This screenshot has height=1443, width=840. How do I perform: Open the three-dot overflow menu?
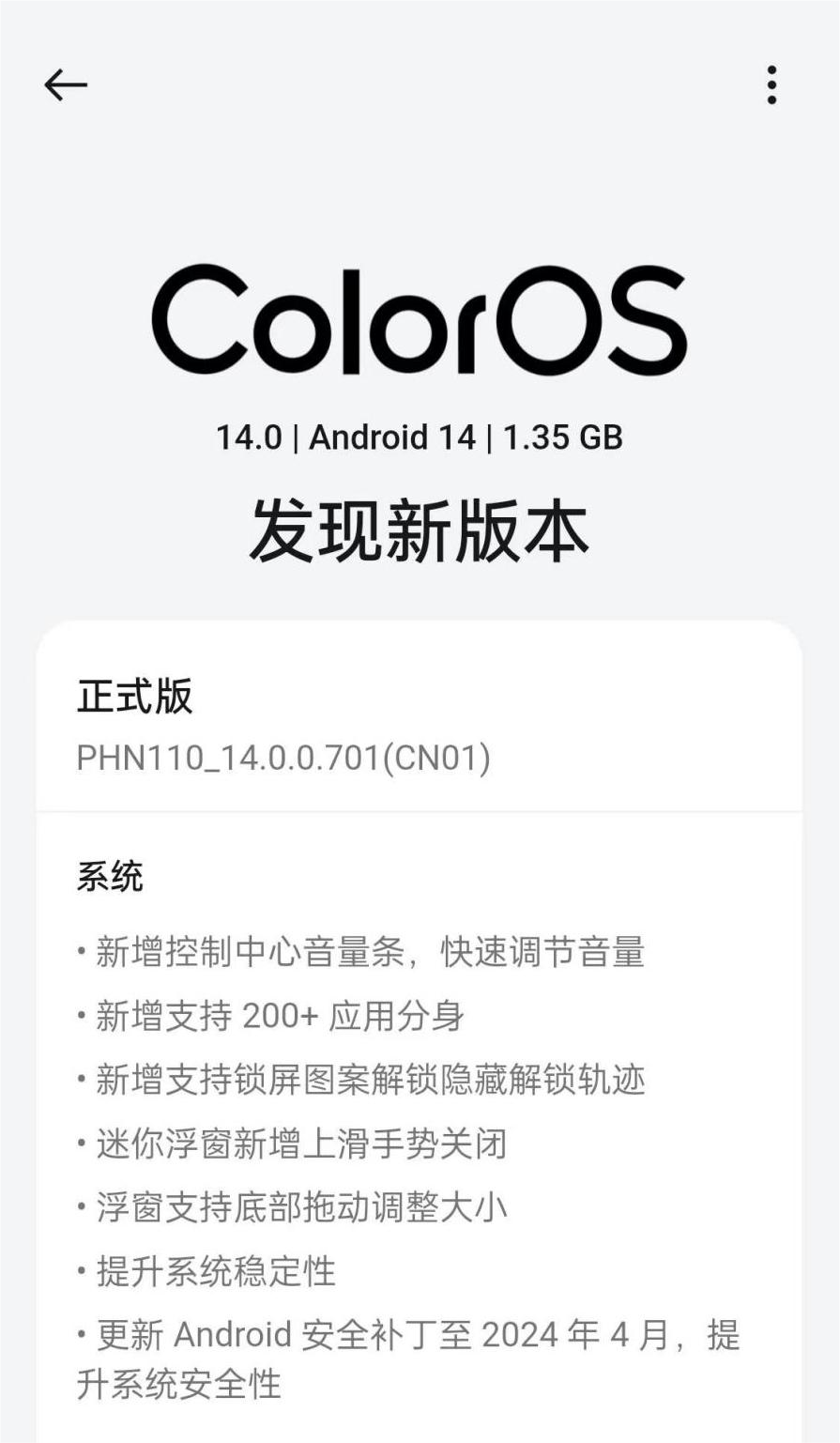(x=771, y=85)
